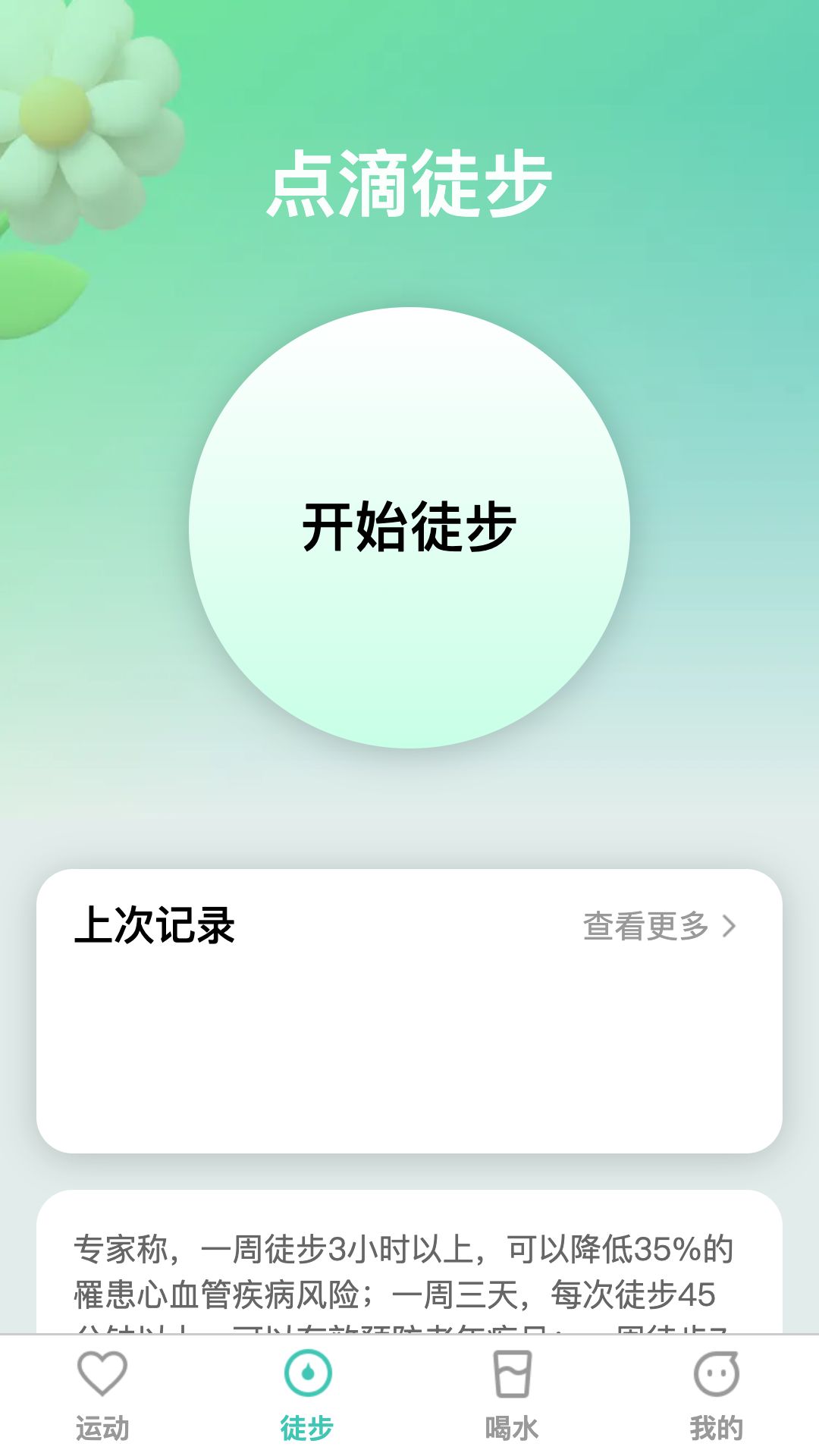The width and height of the screenshot is (819, 1456).
Task: Click the empty last record card
Action: click(409, 1062)
